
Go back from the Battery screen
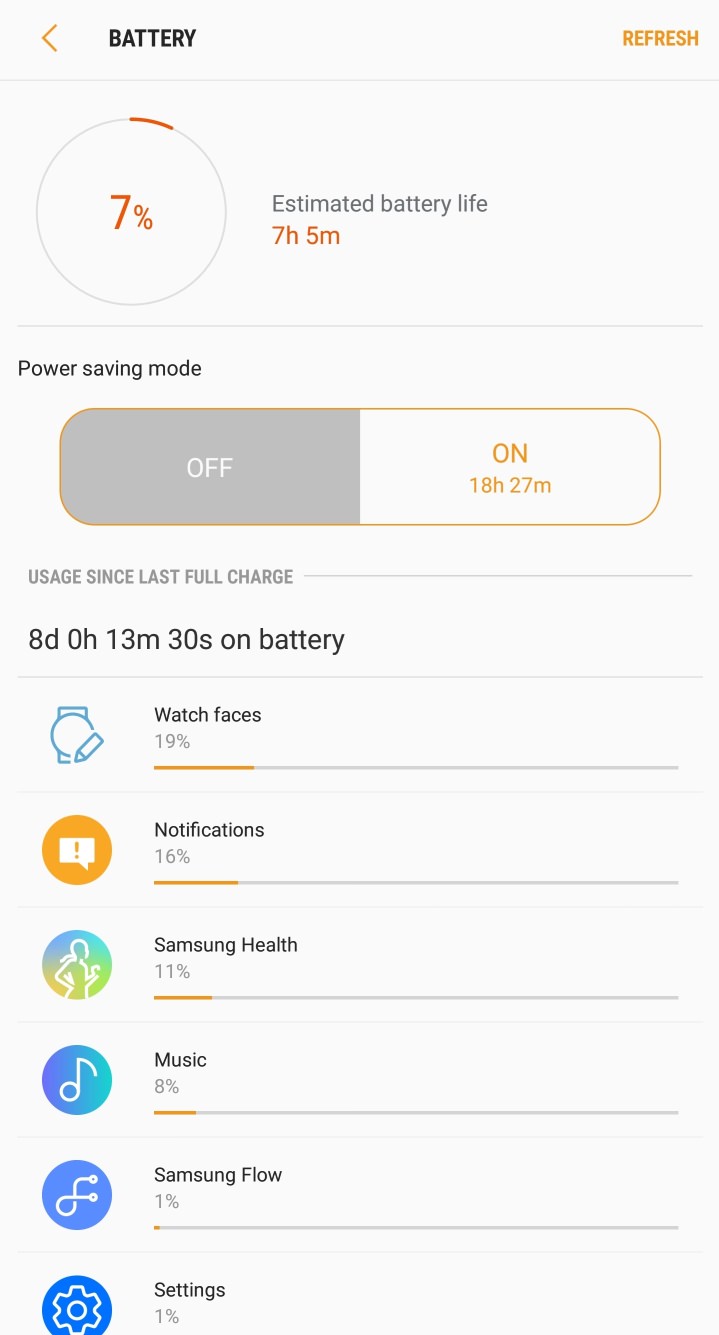pos(49,39)
